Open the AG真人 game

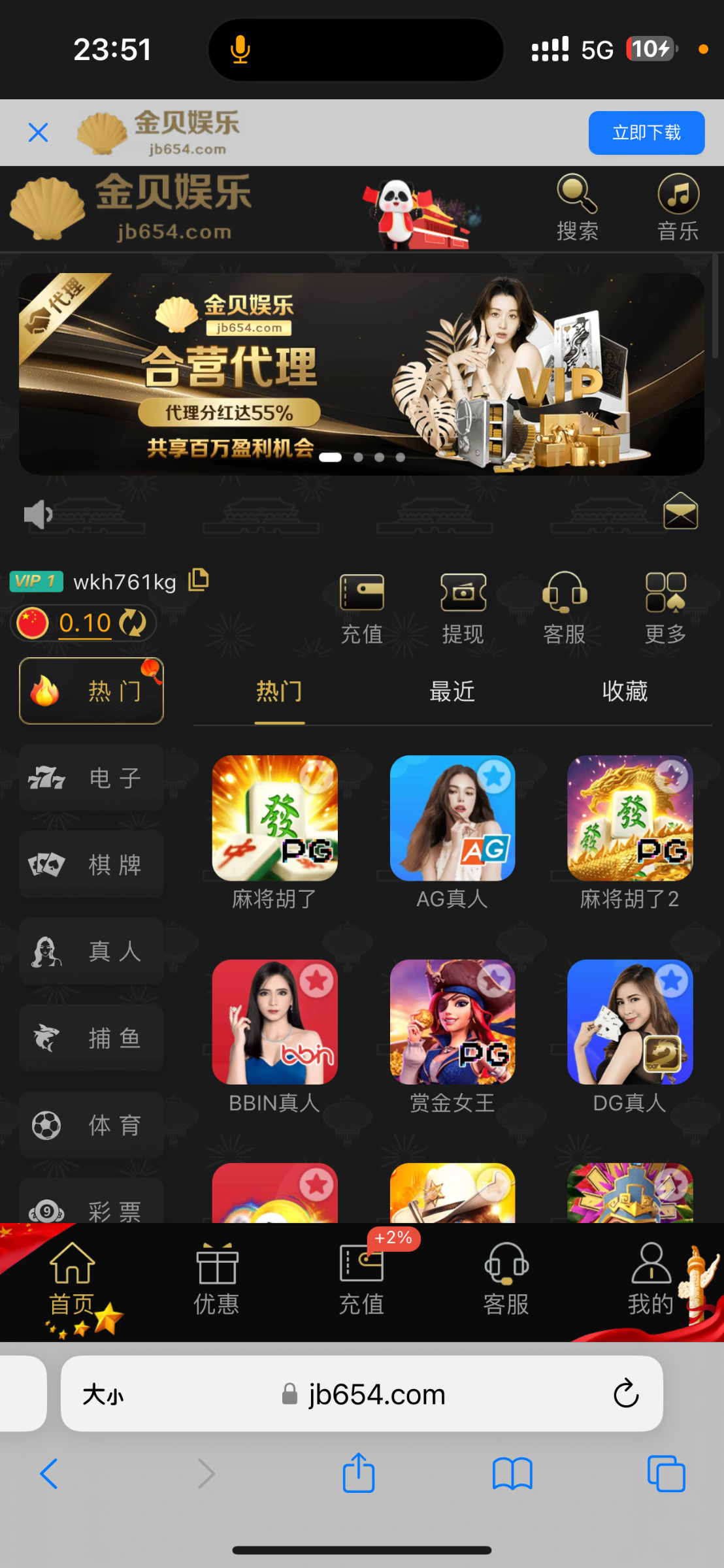click(x=452, y=819)
